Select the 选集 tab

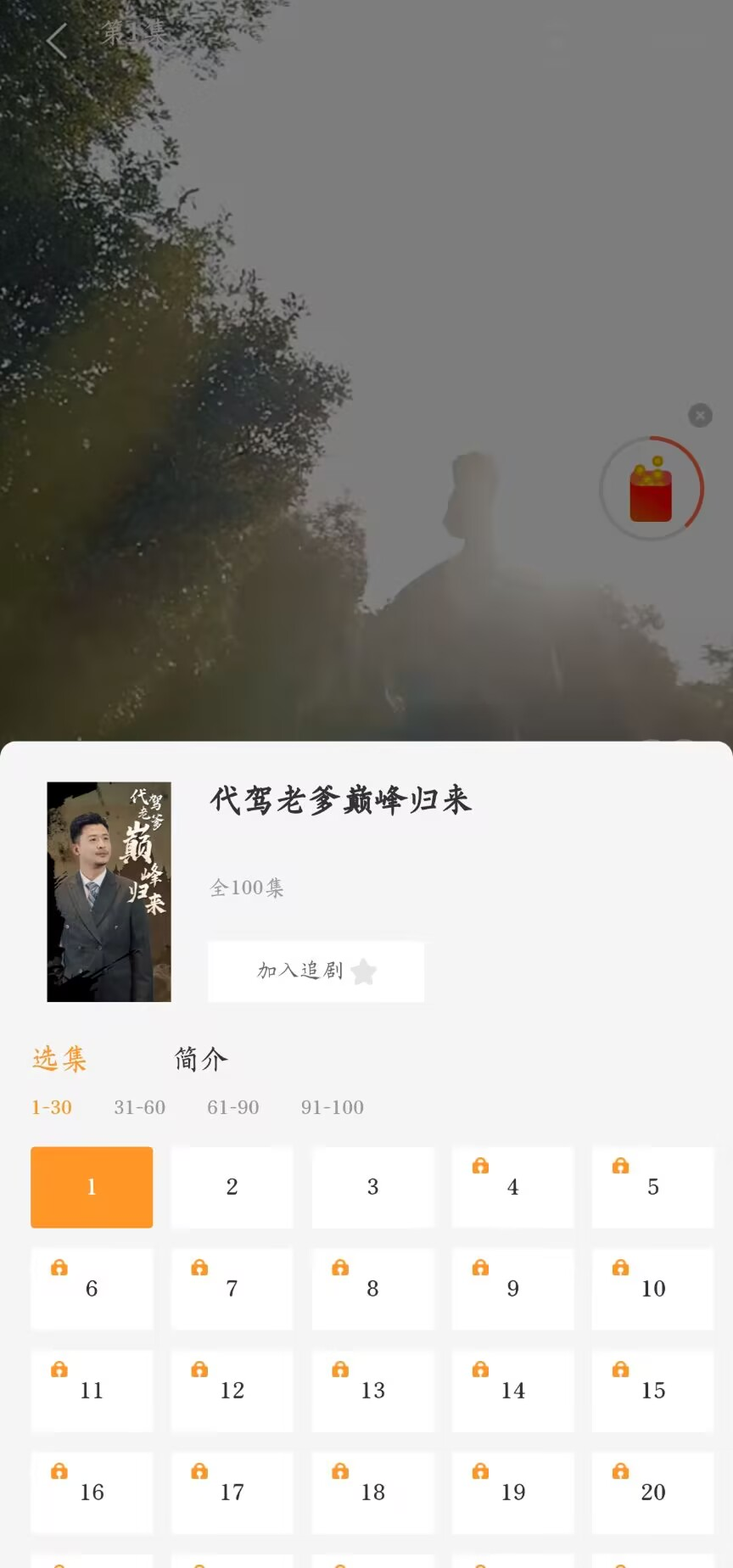click(x=59, y=1059)
